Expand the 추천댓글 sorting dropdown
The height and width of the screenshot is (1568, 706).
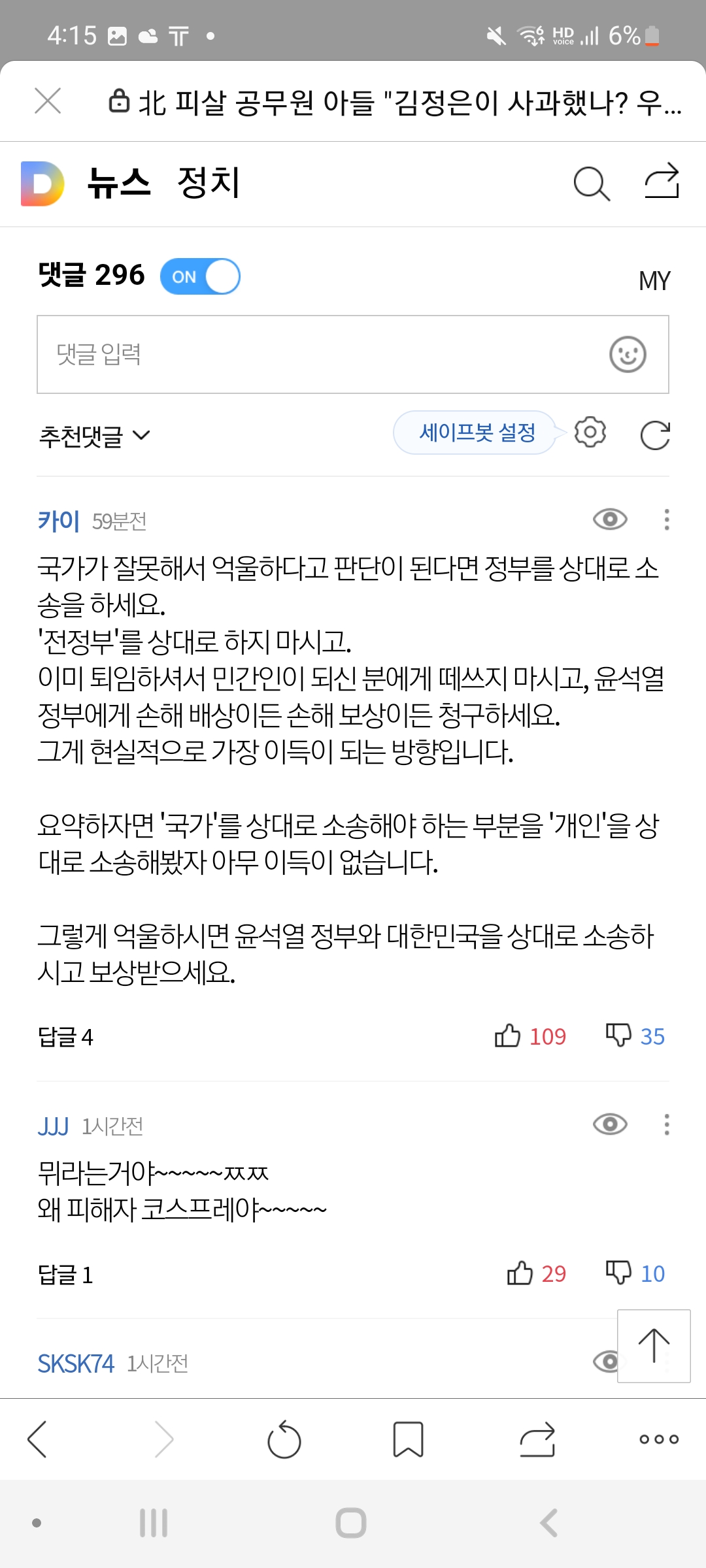coord(95,436)
